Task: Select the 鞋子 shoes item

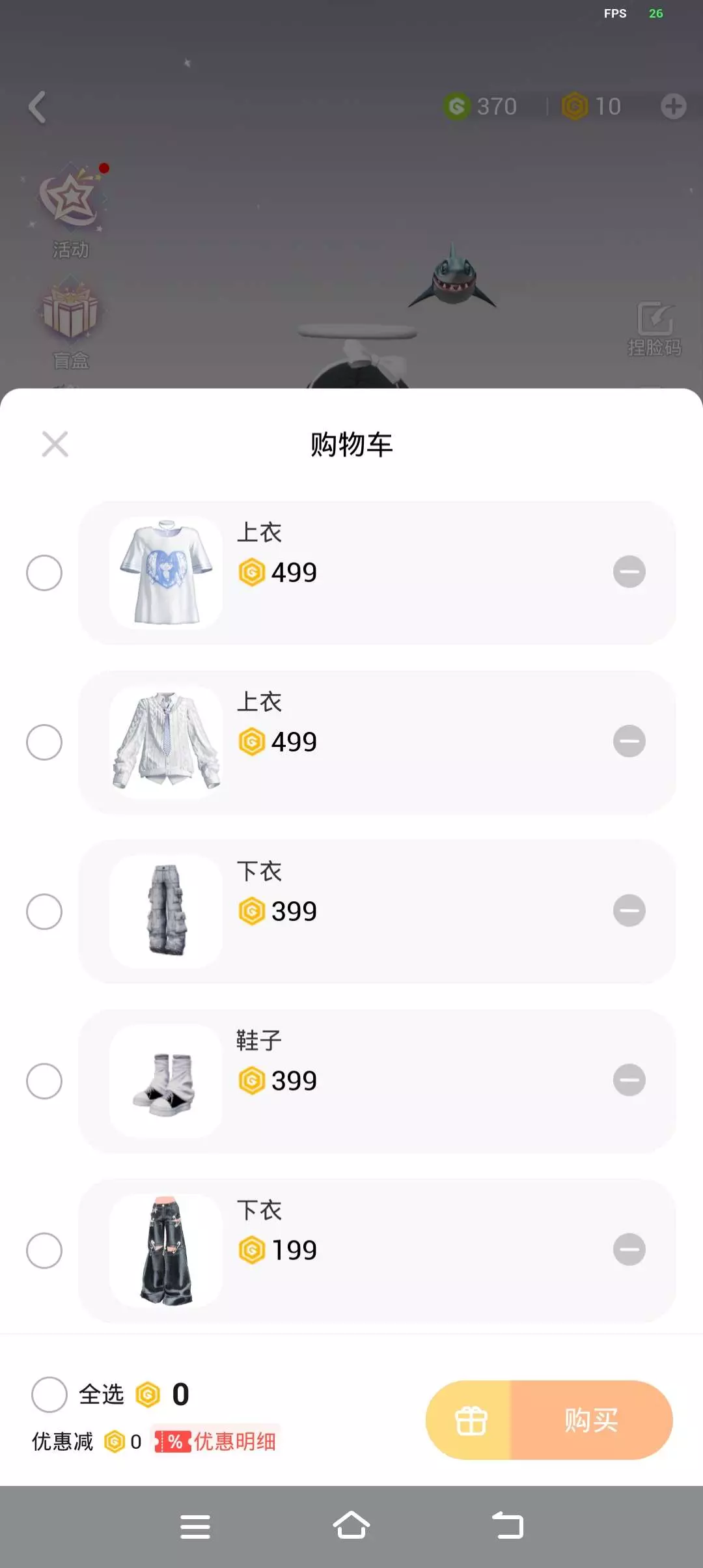Action: click(44, 1081)
